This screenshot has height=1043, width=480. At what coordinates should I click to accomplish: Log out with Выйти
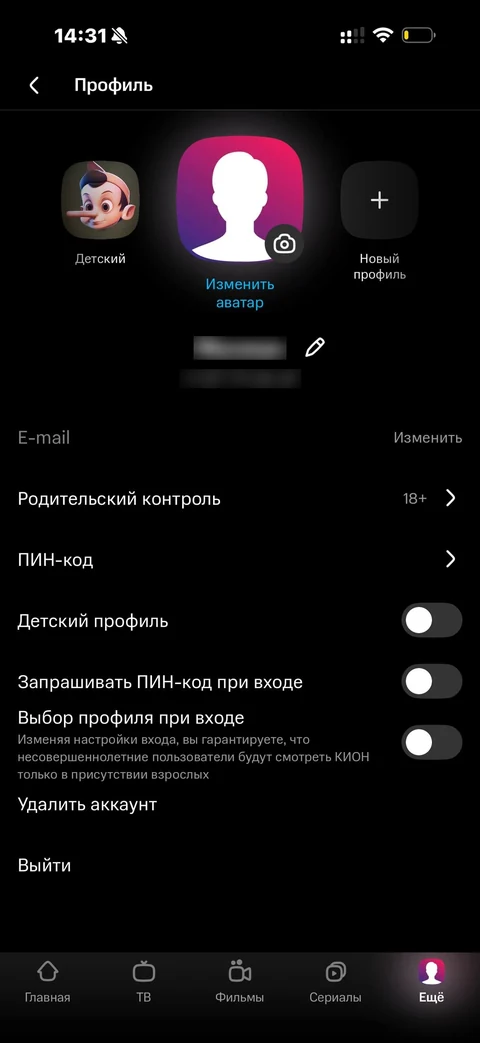44,865
